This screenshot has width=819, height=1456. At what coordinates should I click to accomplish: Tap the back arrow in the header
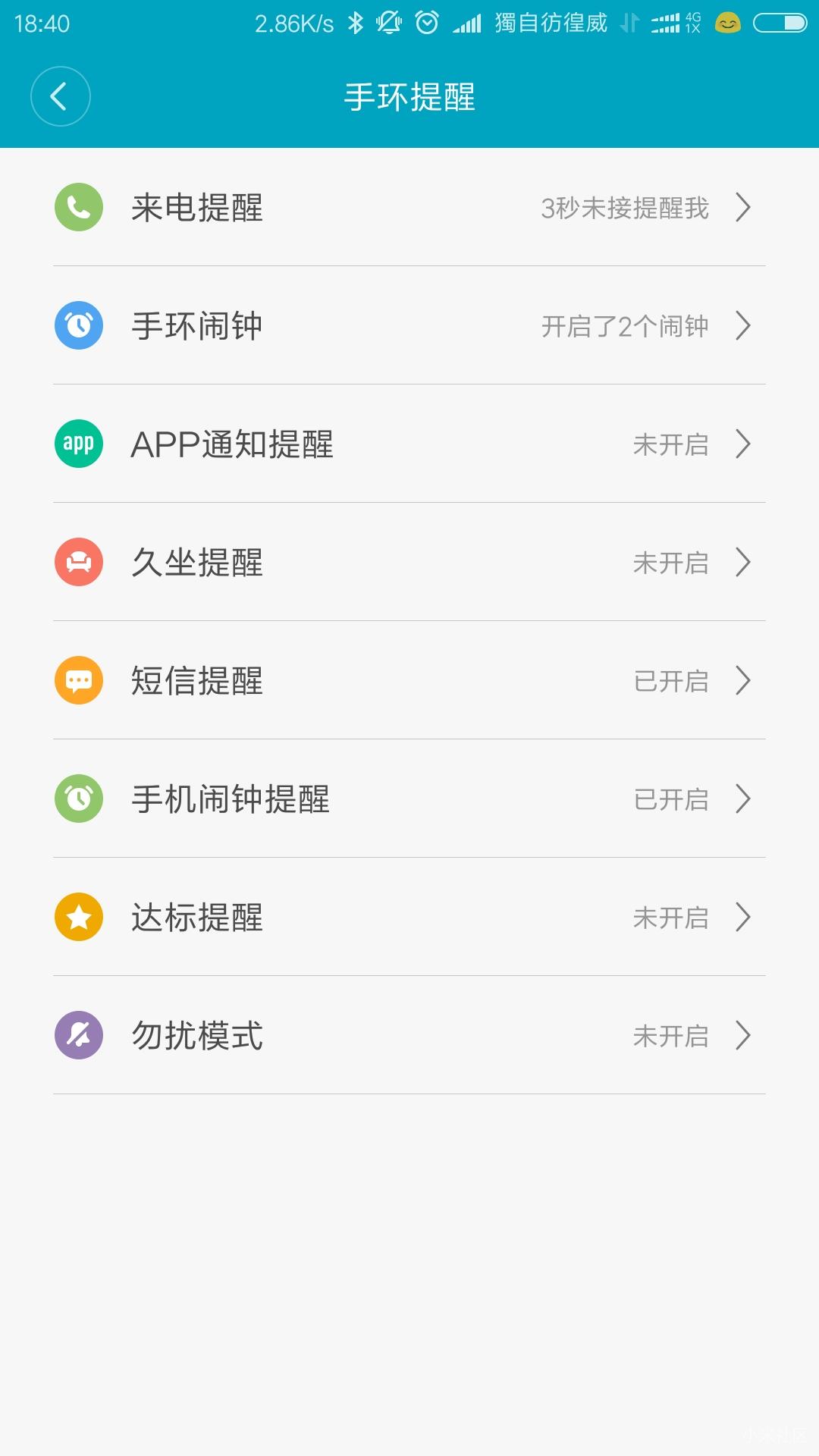pos(60,96)
